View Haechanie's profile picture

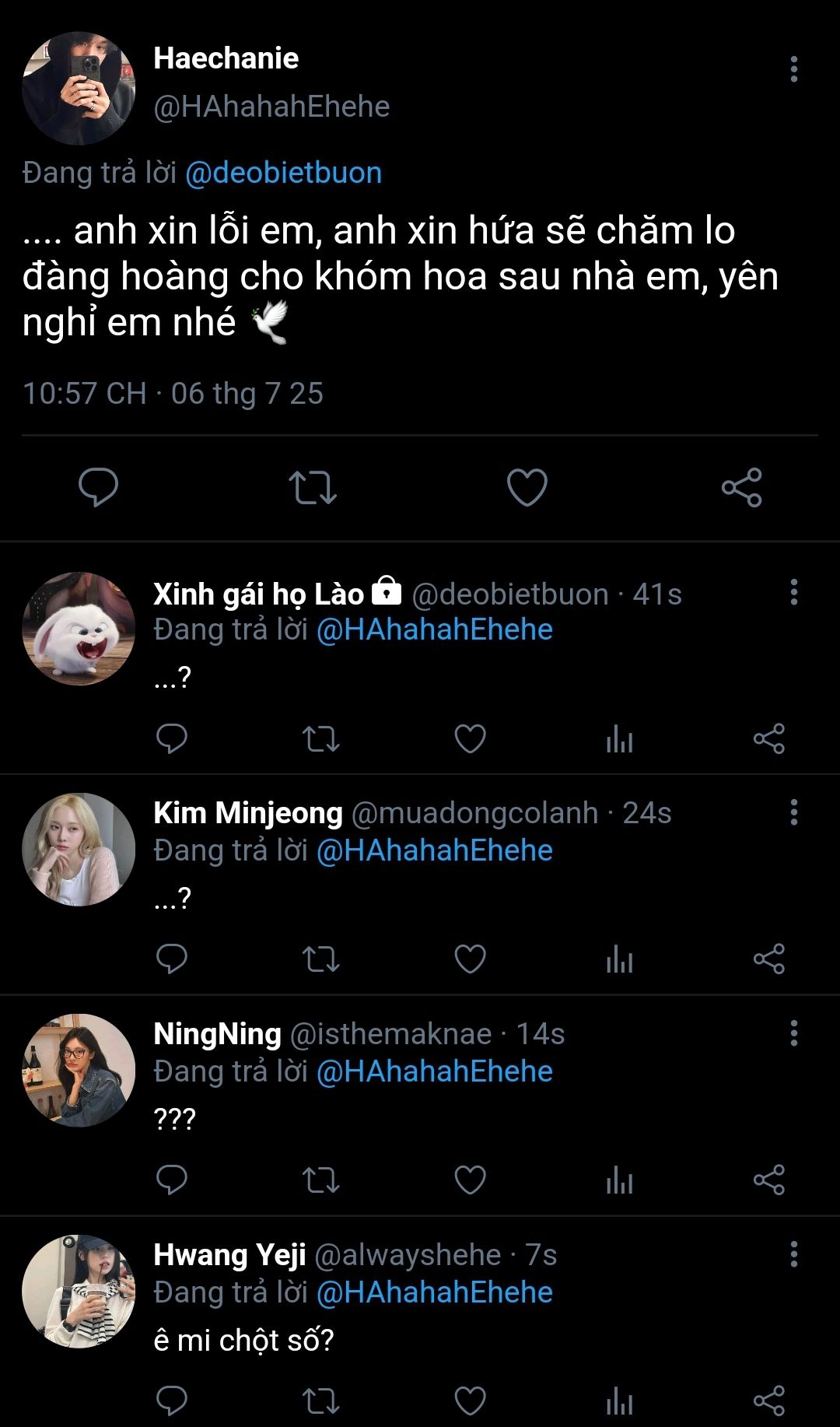79,89
